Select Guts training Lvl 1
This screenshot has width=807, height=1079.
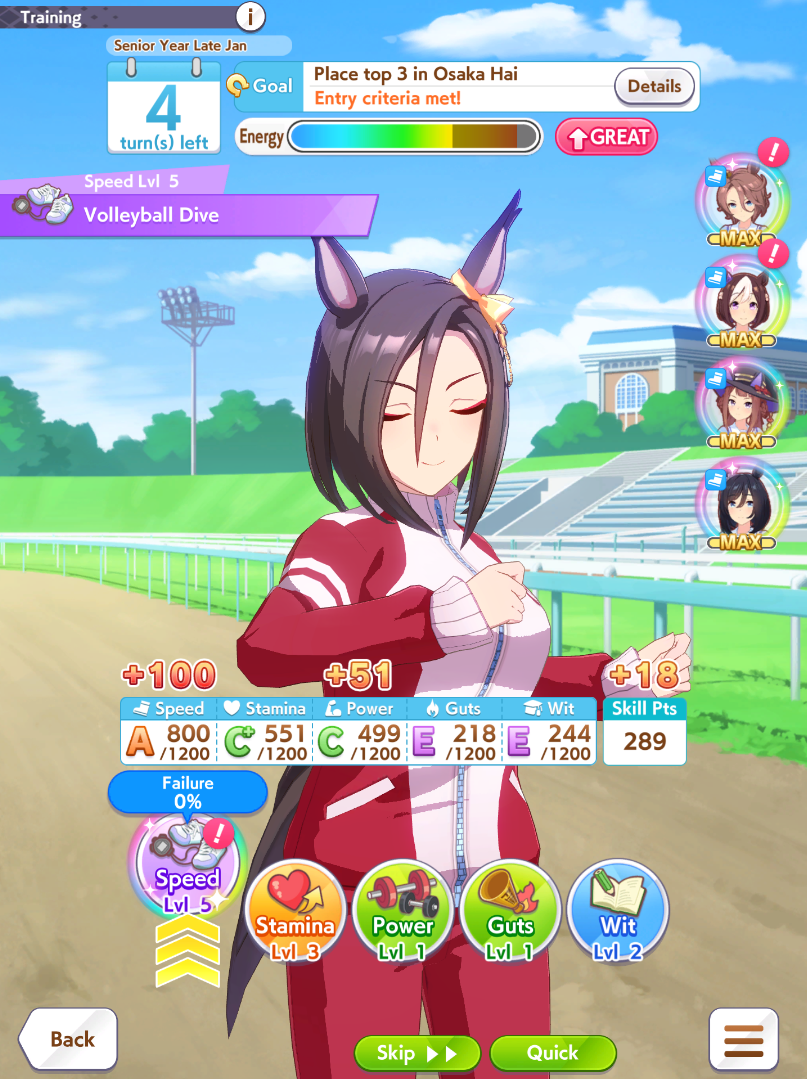click(510, 910)
